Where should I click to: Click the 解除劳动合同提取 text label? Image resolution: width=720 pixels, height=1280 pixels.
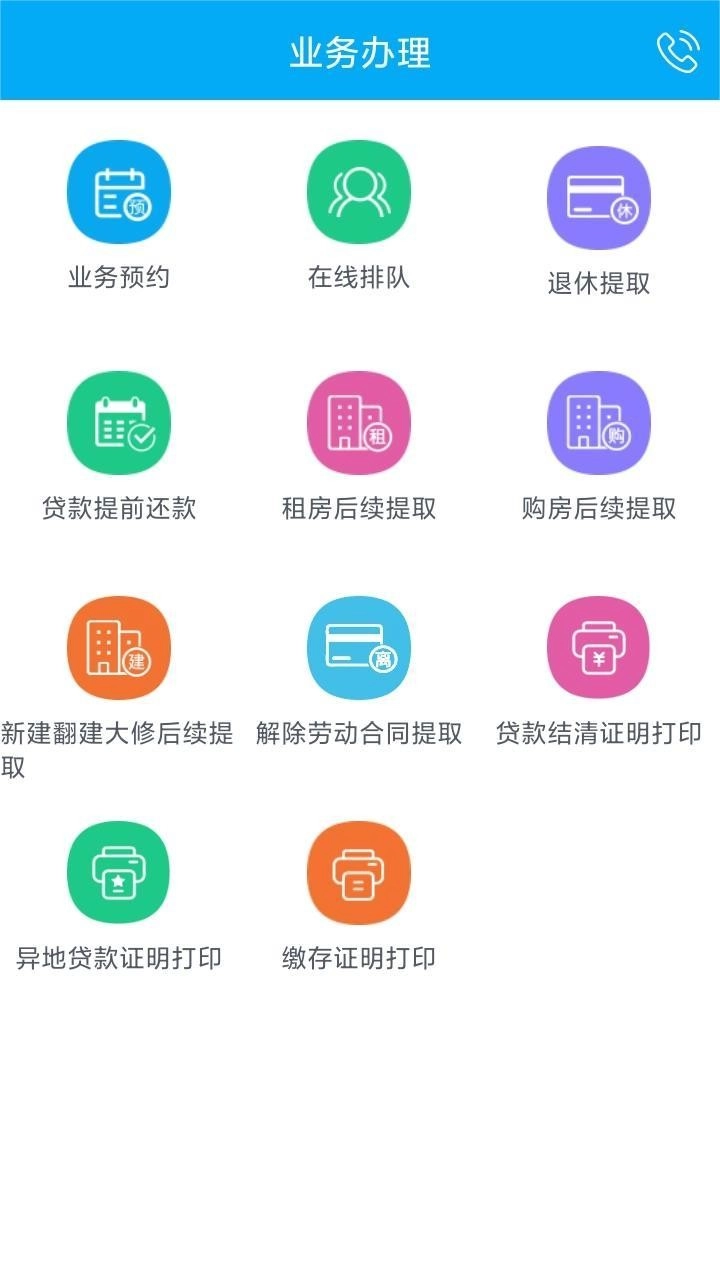pyautogui.click(x=358, y=734)
